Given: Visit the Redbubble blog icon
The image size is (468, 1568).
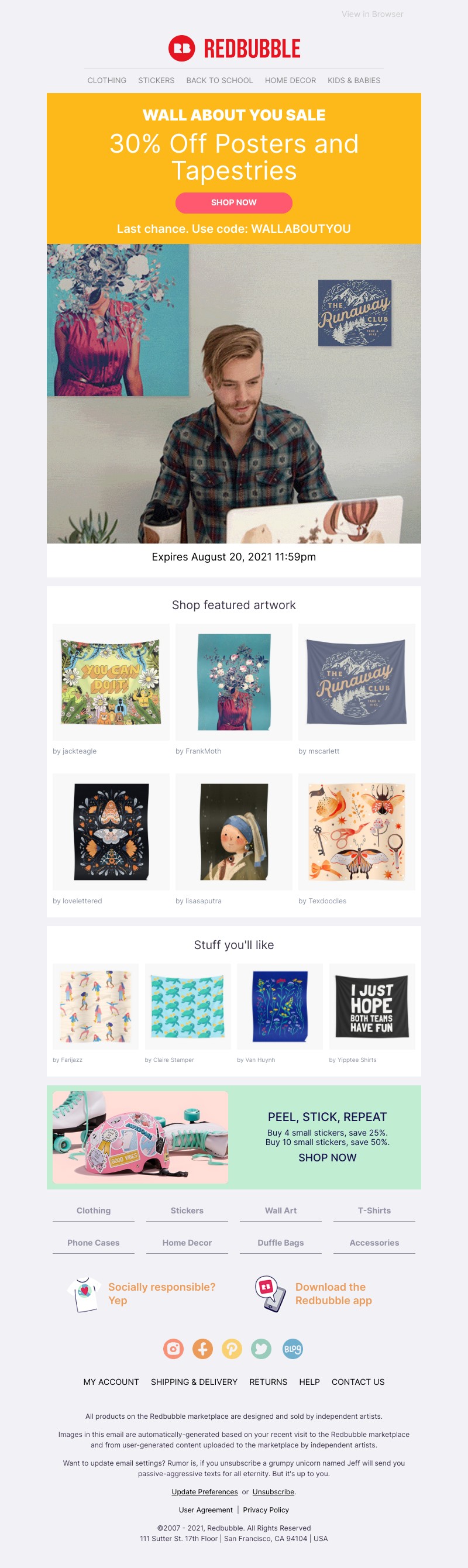Looking at the screenshot, I should tap(292, 1348).
